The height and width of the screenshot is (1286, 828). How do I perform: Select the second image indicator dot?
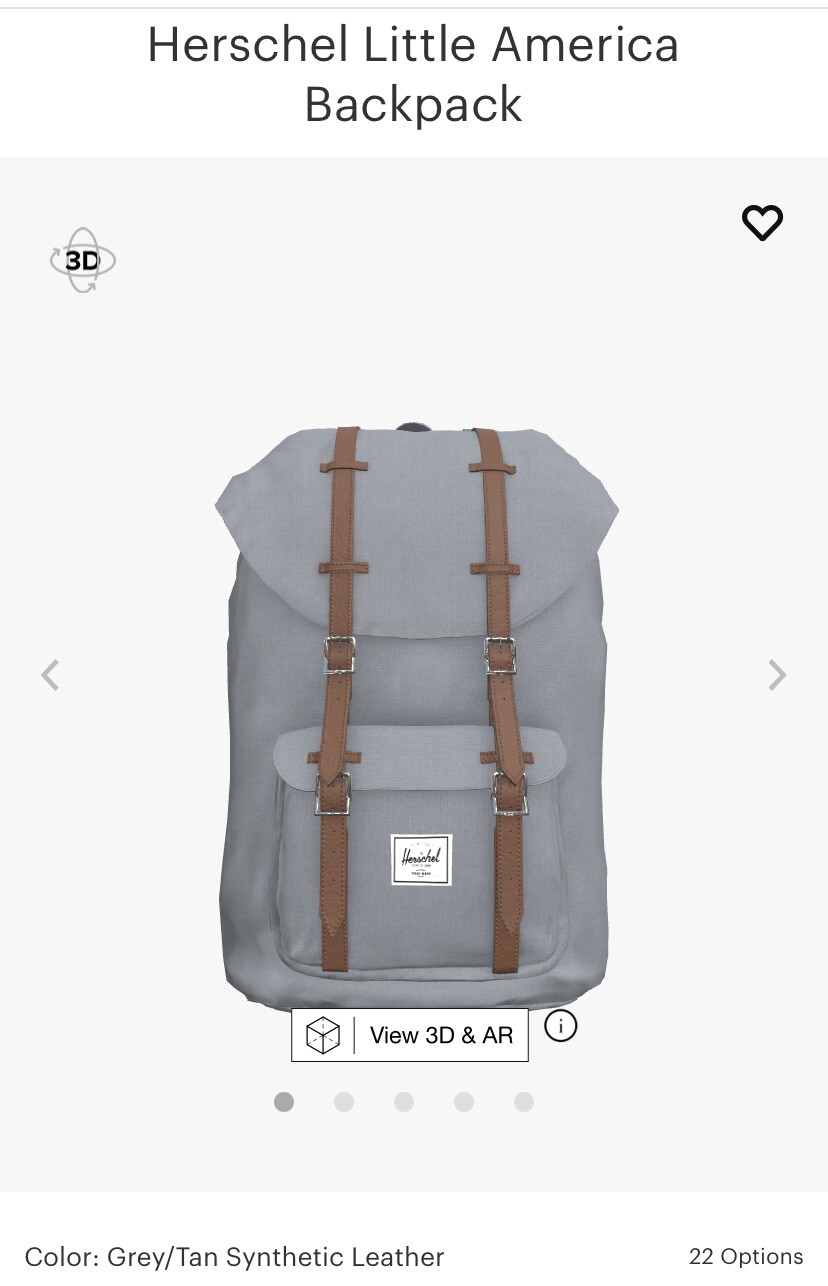click(344, 1102)
